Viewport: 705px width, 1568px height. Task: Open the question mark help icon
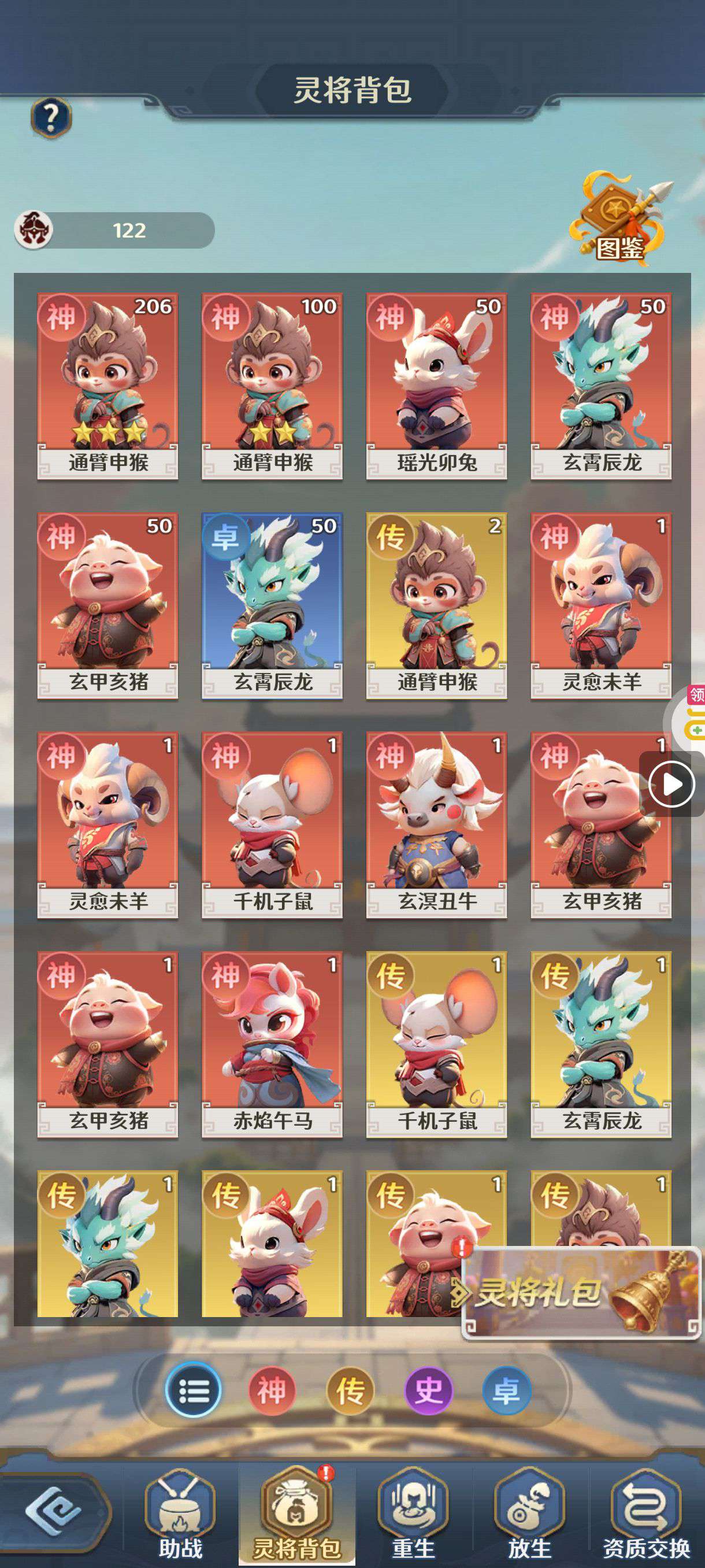(x=51, y=116)
